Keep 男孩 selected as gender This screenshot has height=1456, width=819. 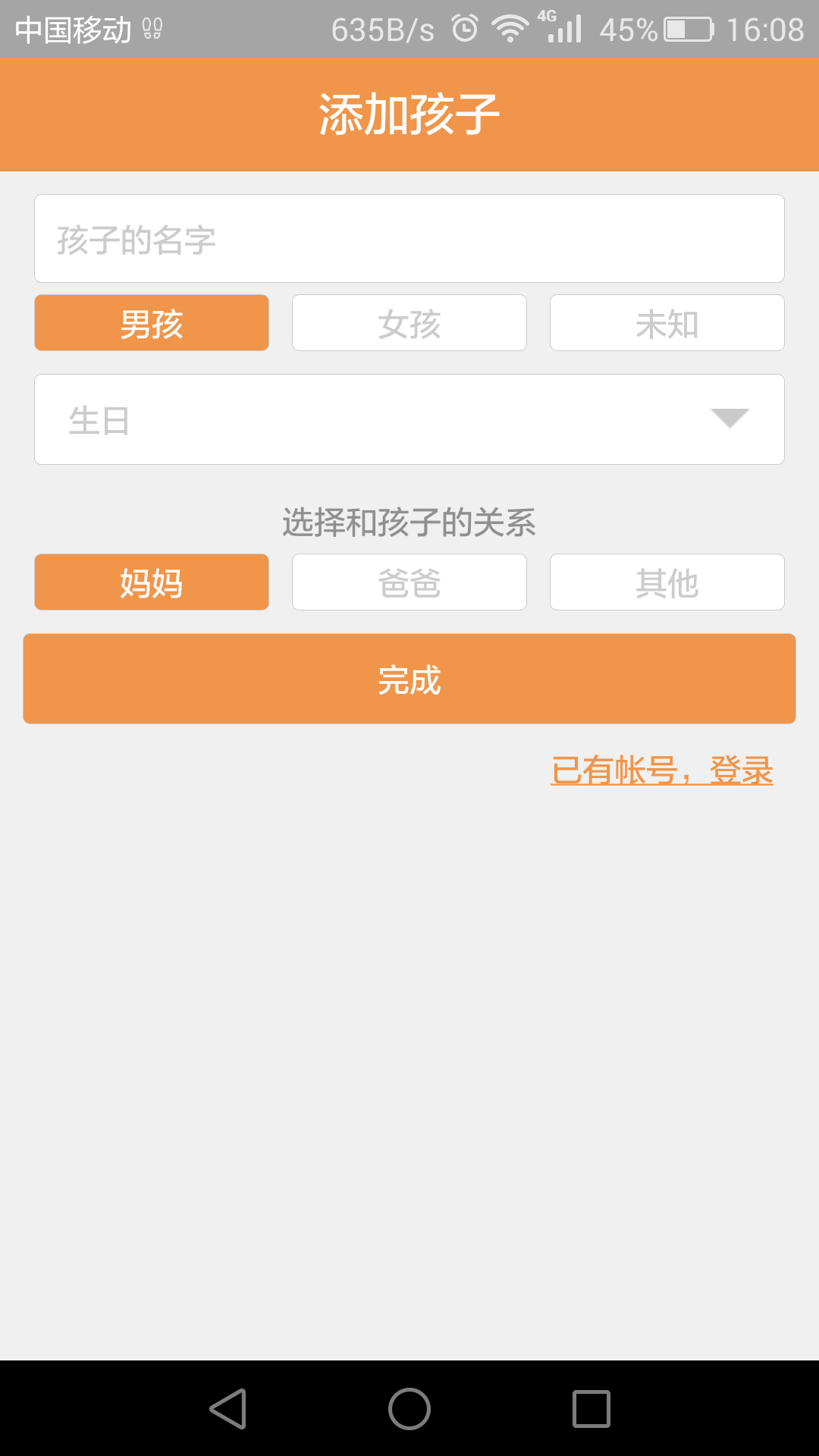pos(151,323)
